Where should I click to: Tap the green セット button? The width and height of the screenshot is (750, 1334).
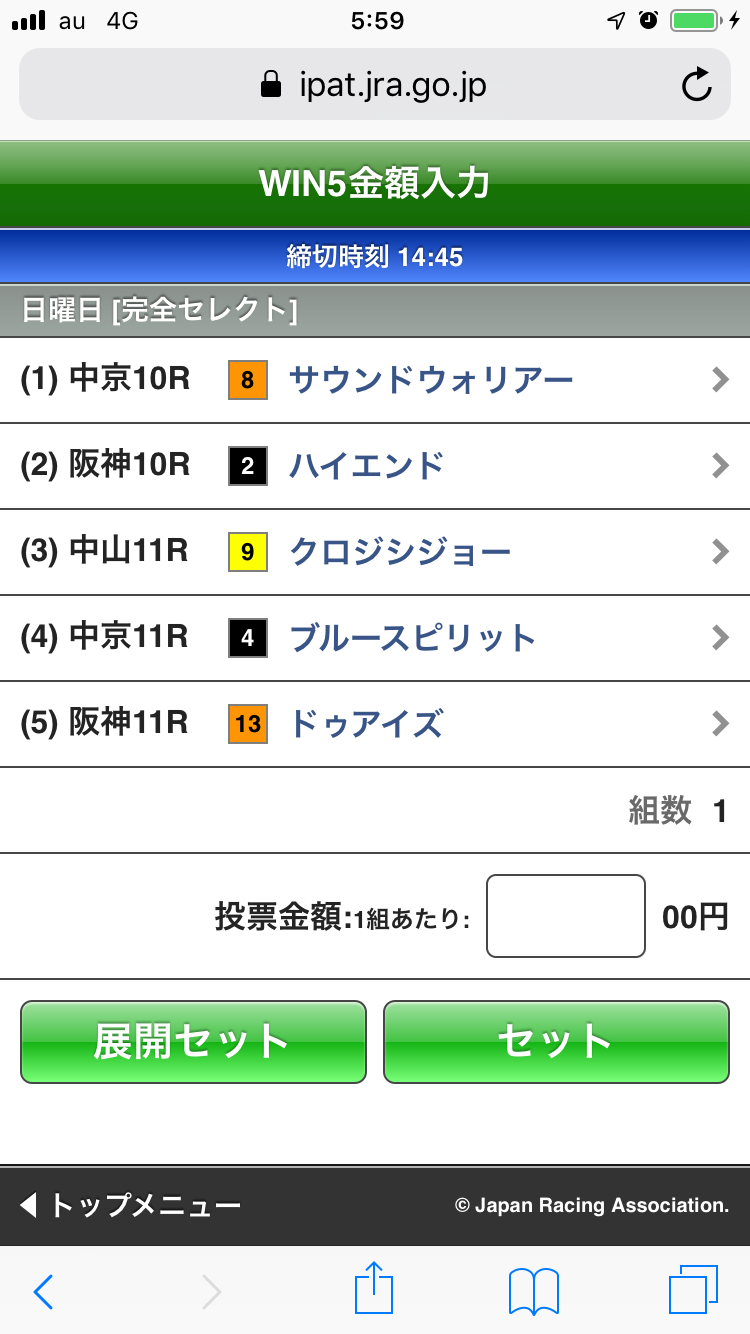556,1042
